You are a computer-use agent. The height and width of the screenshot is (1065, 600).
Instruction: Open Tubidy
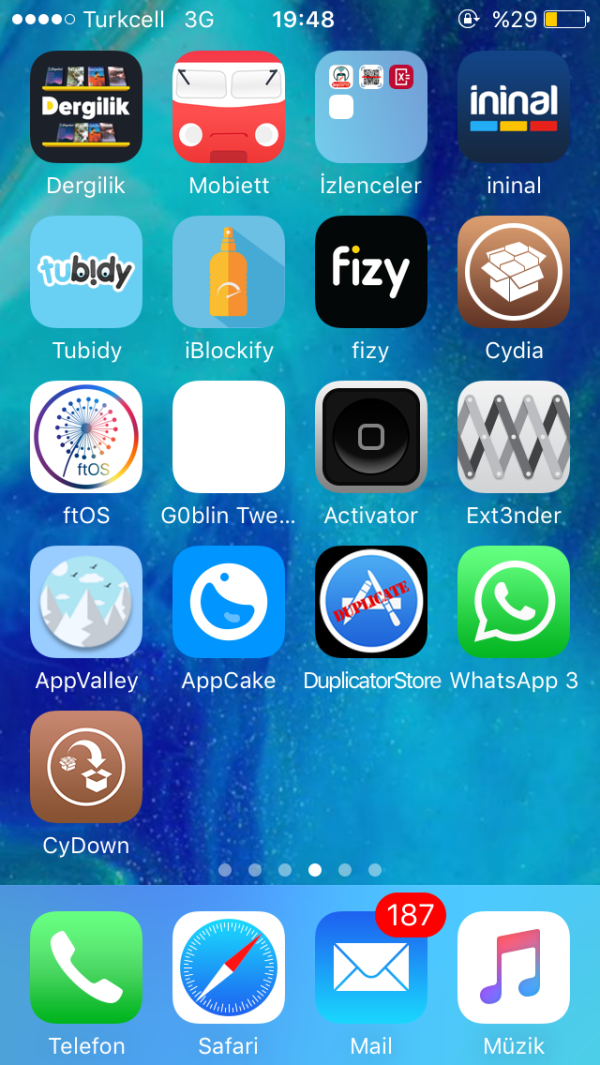coord(86,272)
